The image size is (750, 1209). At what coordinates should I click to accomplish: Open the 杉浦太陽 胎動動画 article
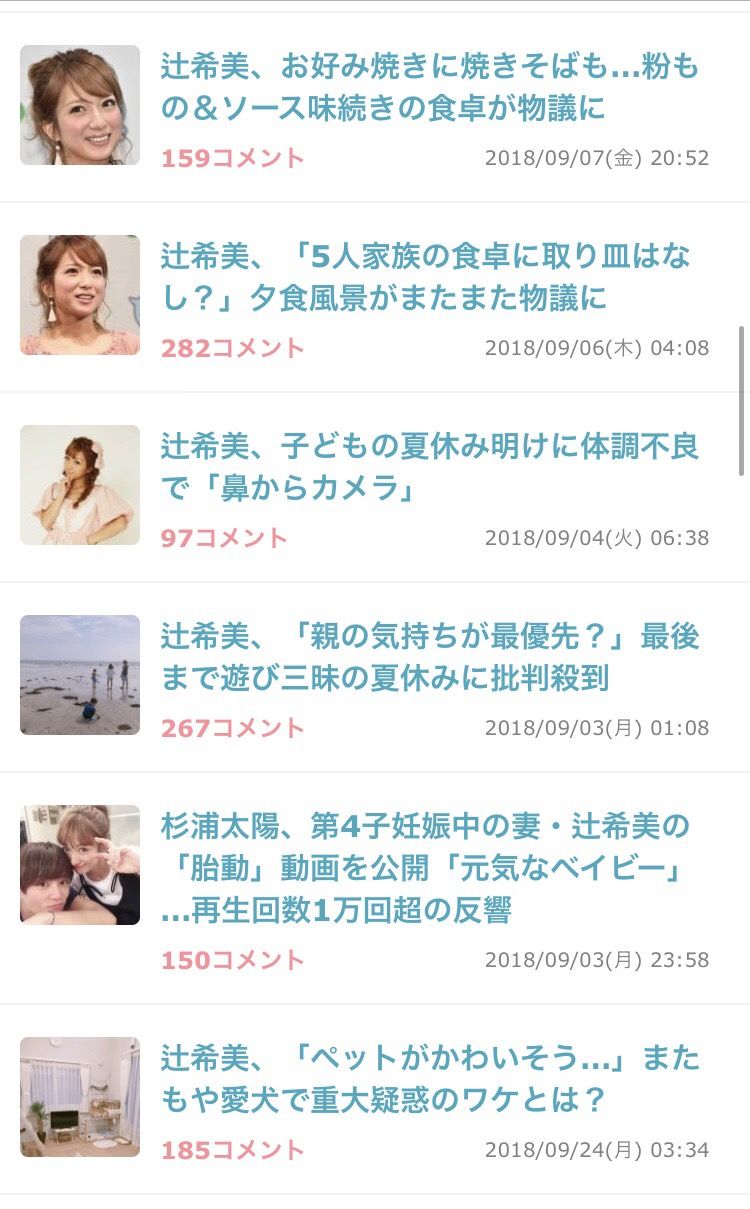[x=425, y=868]
